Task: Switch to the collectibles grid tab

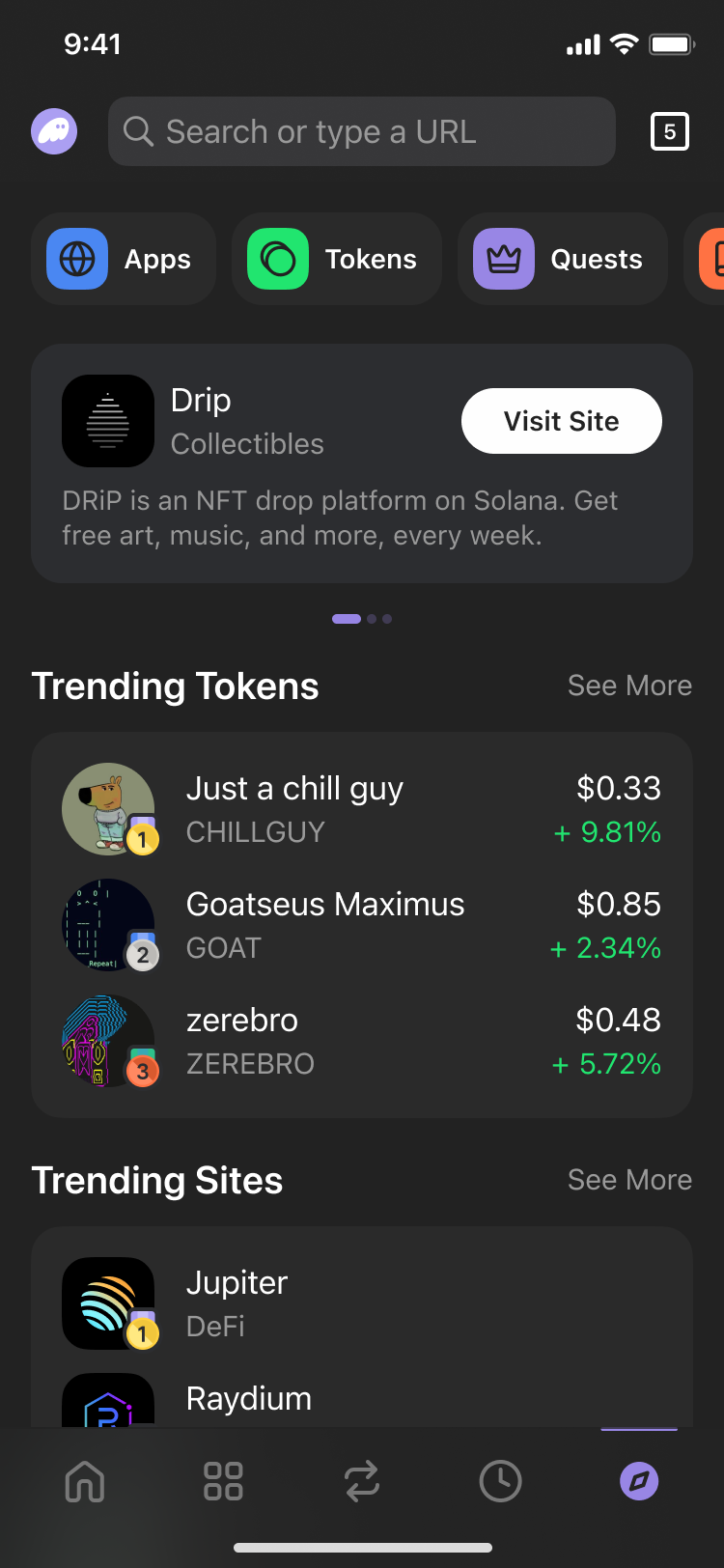Action: 223,1481
